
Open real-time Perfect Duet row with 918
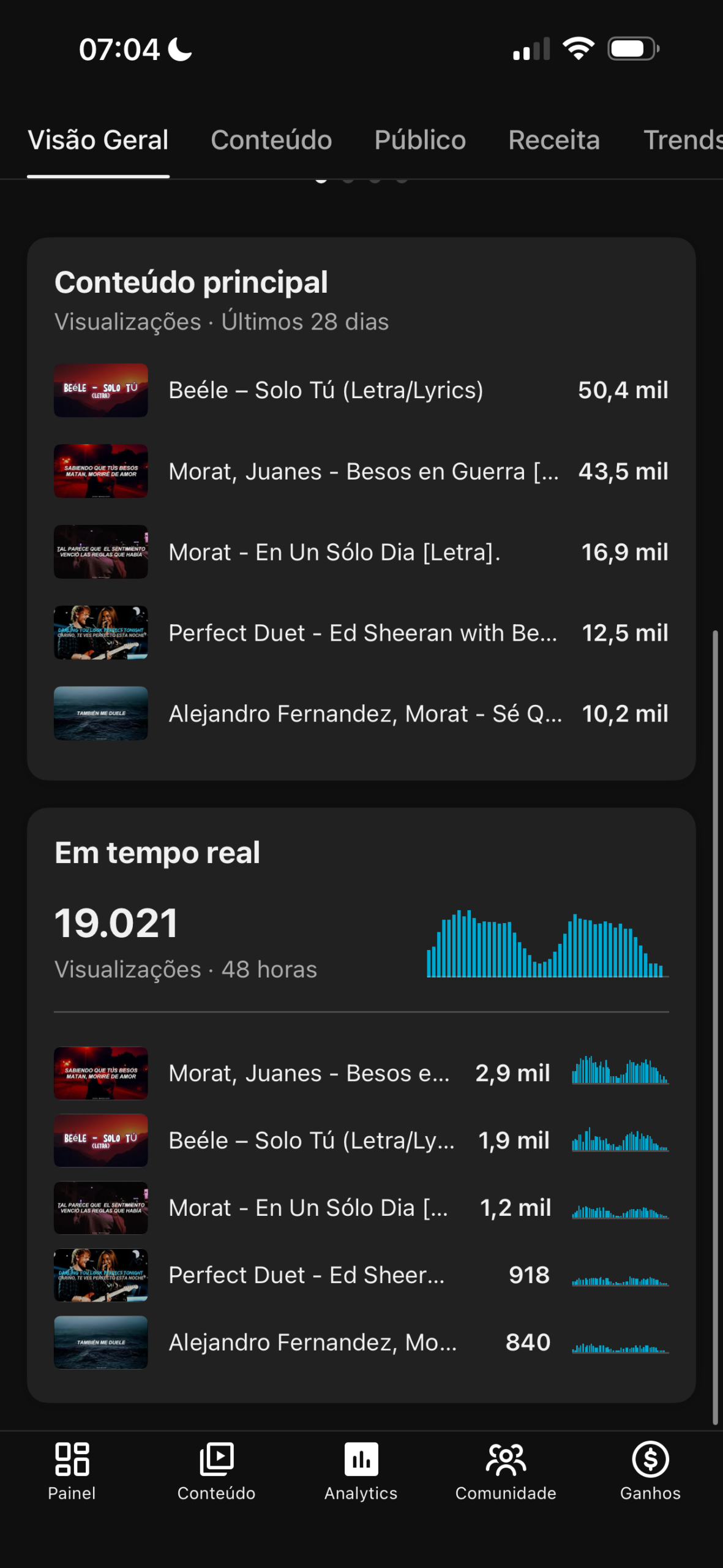pyautogui.click(x=361, y=1275)
